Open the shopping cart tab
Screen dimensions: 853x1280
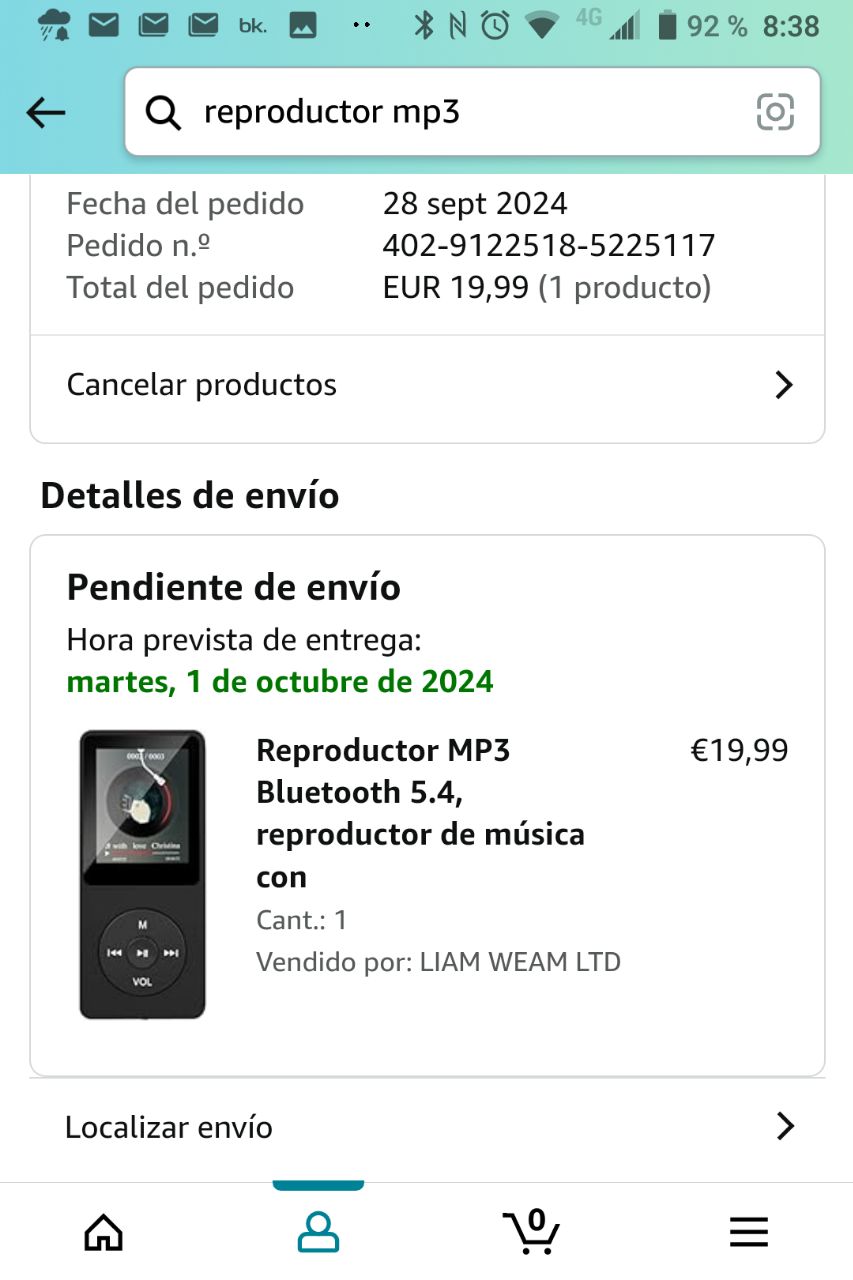tap(531, 1232)
